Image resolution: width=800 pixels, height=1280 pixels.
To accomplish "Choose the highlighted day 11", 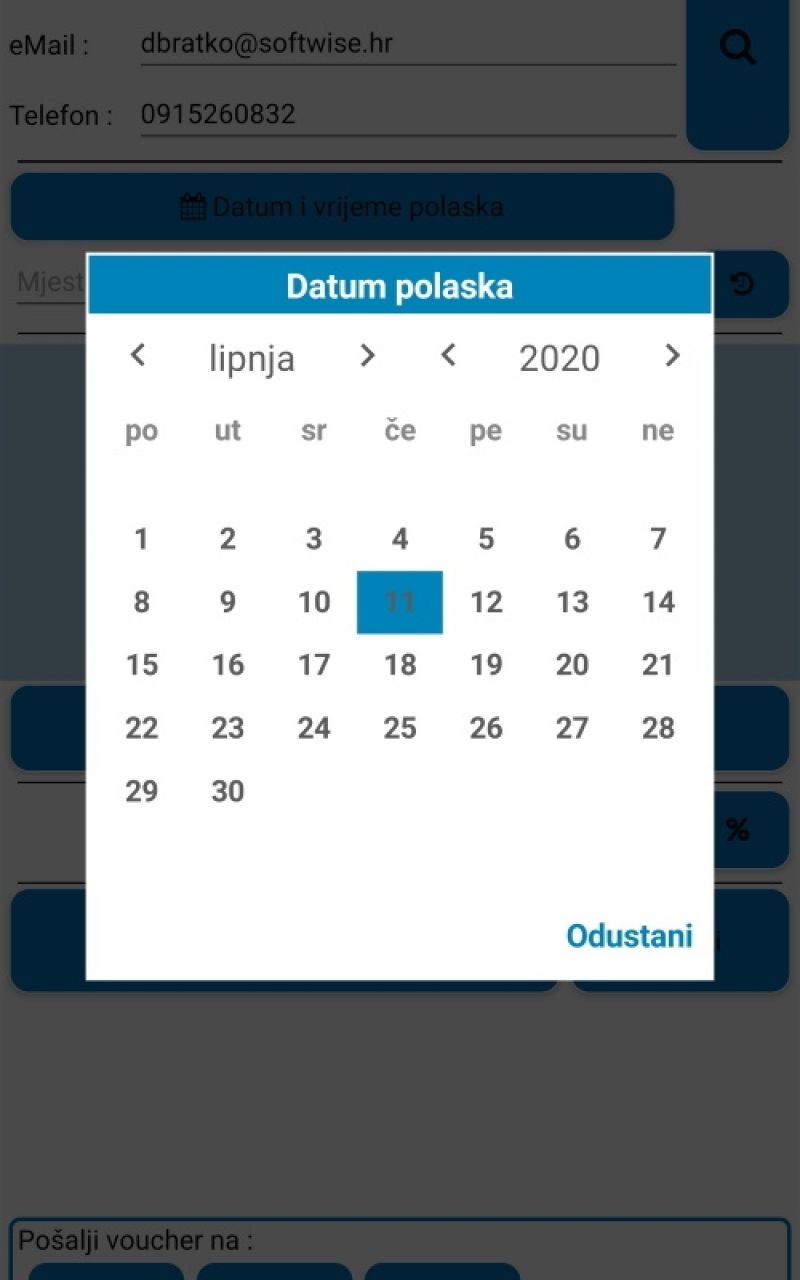I will [400, 602].
